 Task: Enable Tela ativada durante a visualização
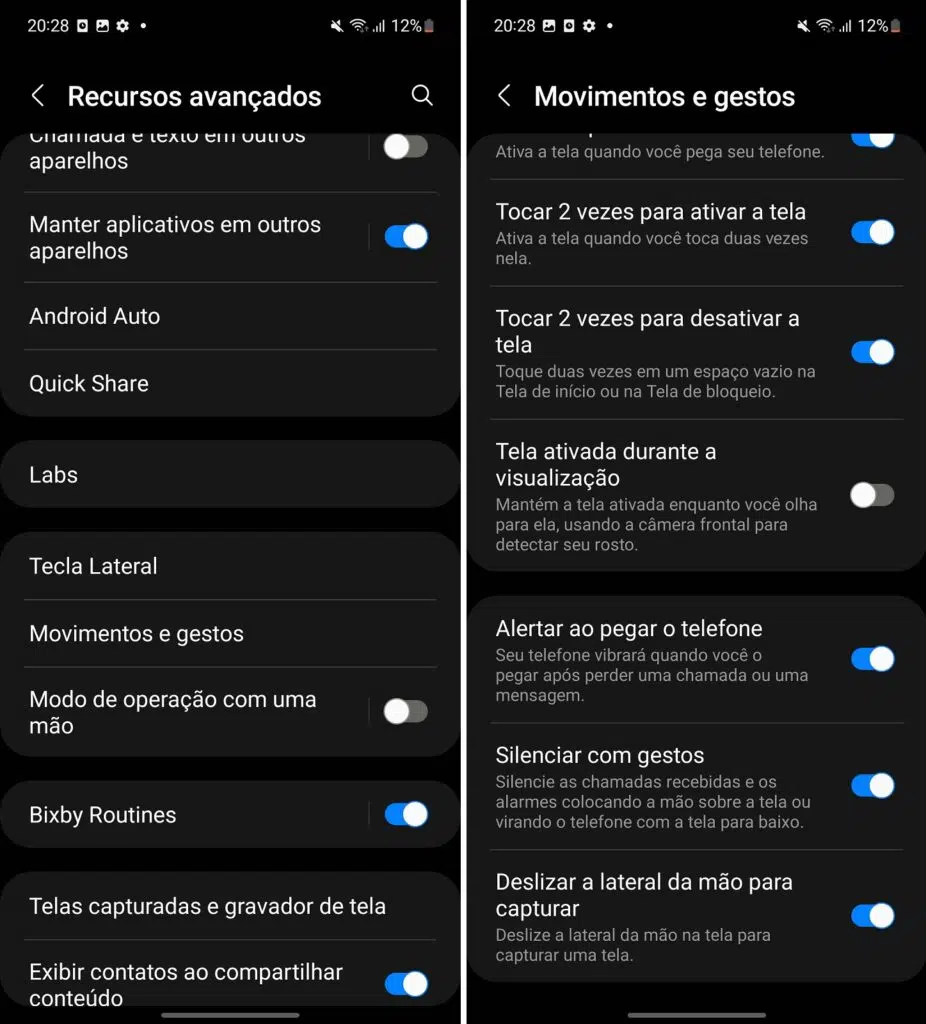[x=872, y=495]
